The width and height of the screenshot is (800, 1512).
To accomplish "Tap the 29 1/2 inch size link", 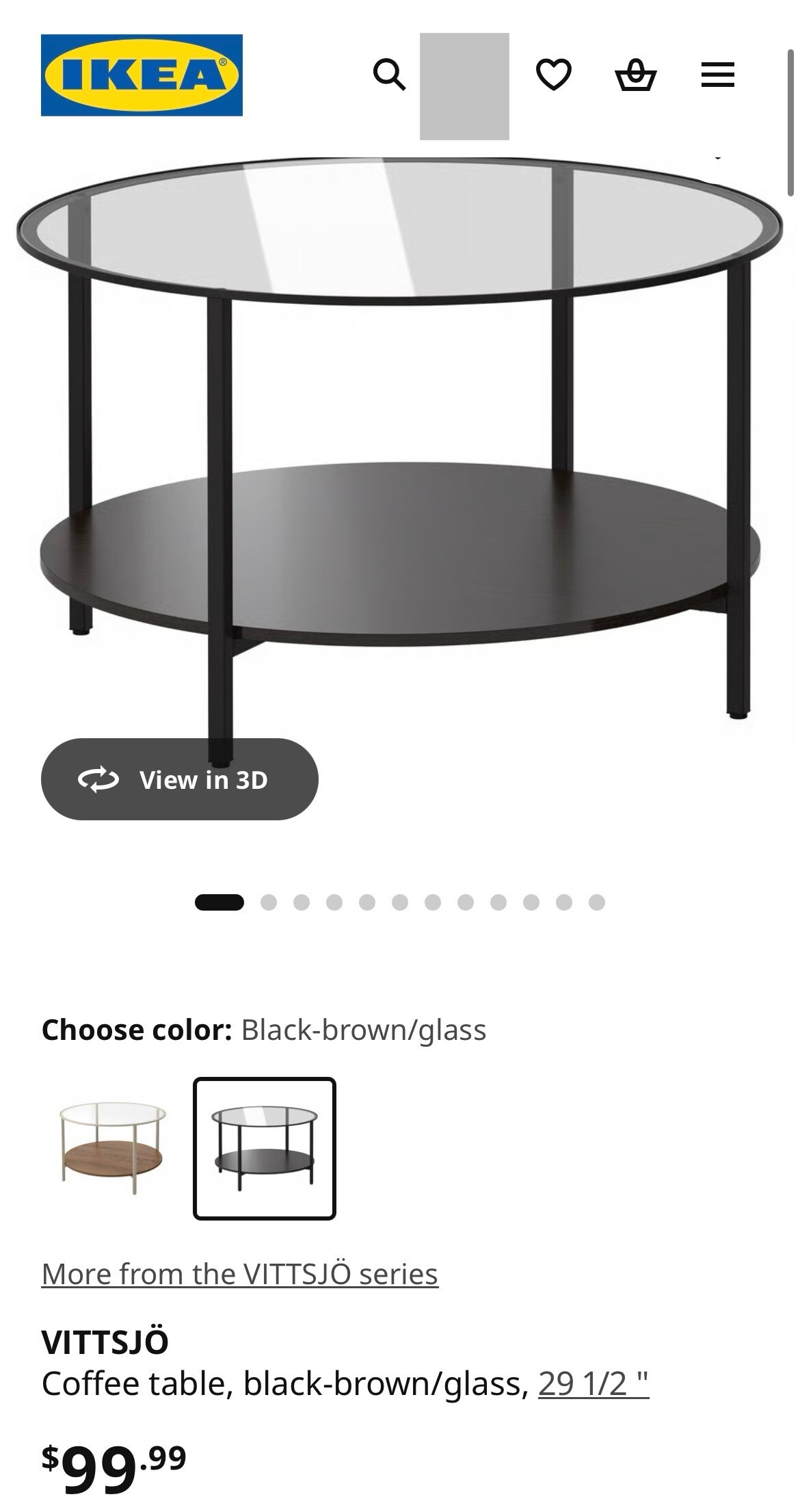I will pyautogui.click(x=593, y=1383).
